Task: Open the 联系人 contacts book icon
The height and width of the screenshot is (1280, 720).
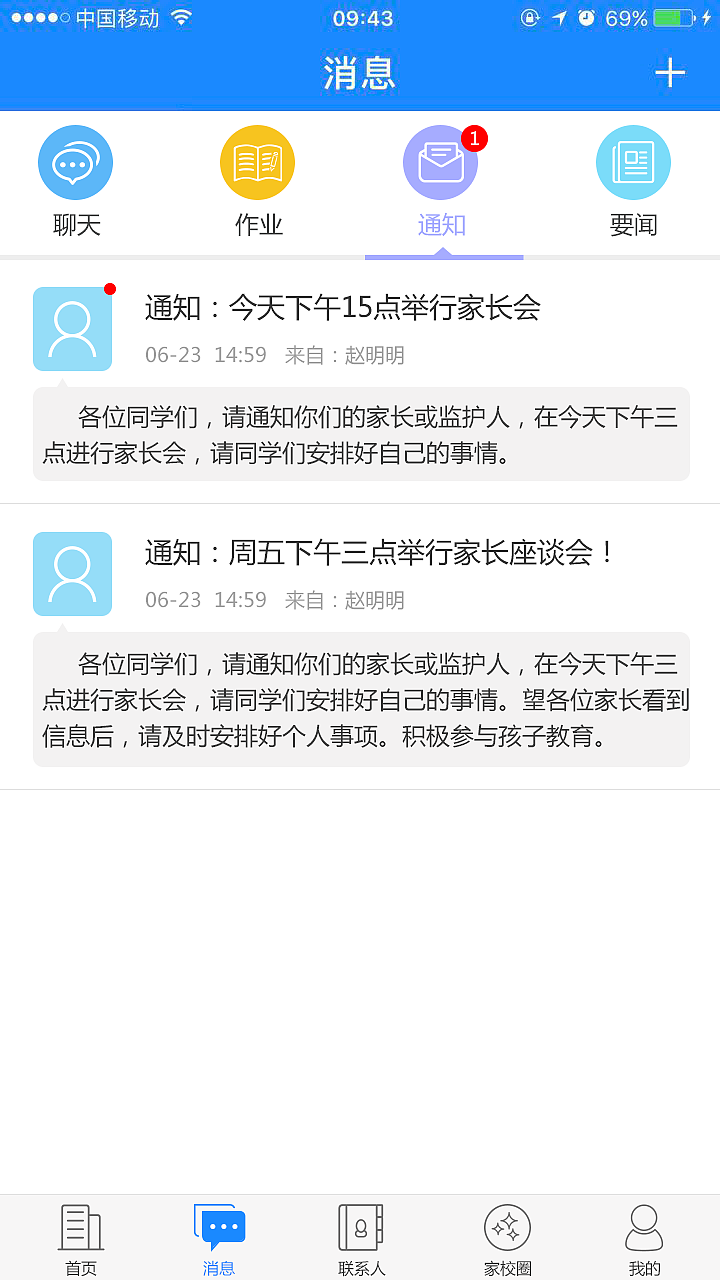Action: click(360, 1225)
